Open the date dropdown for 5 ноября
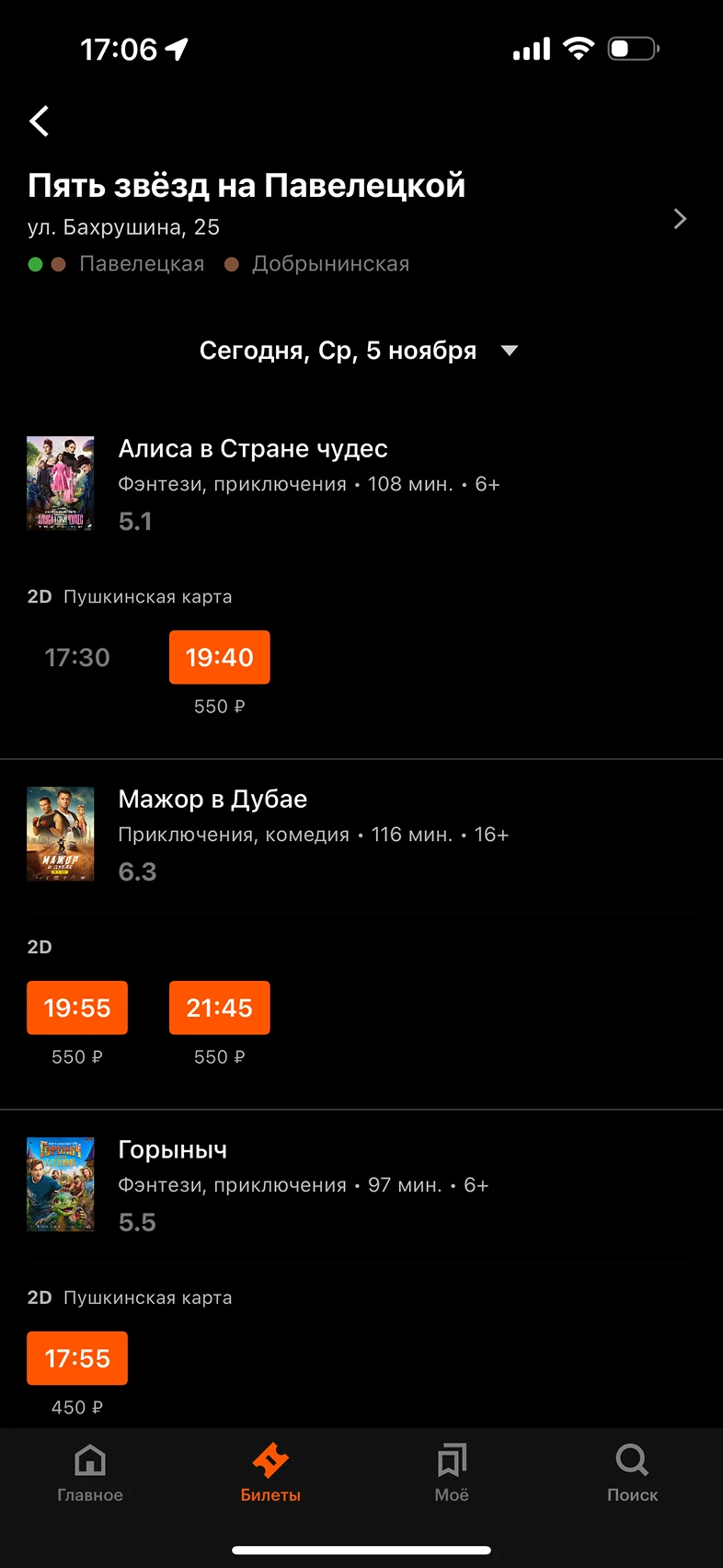Screen dimensions: 723x1568 (360, 351)
